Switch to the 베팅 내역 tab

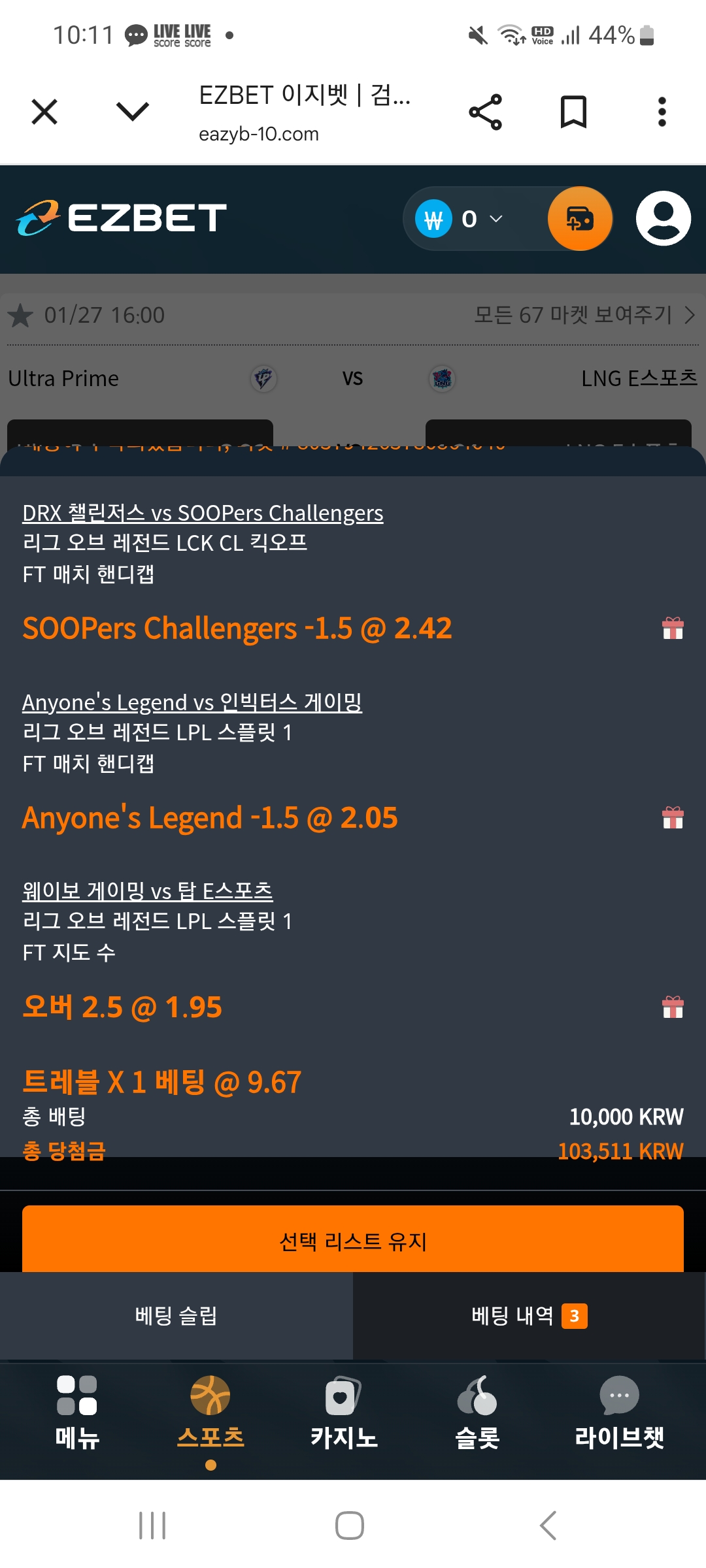point(529,1315)
